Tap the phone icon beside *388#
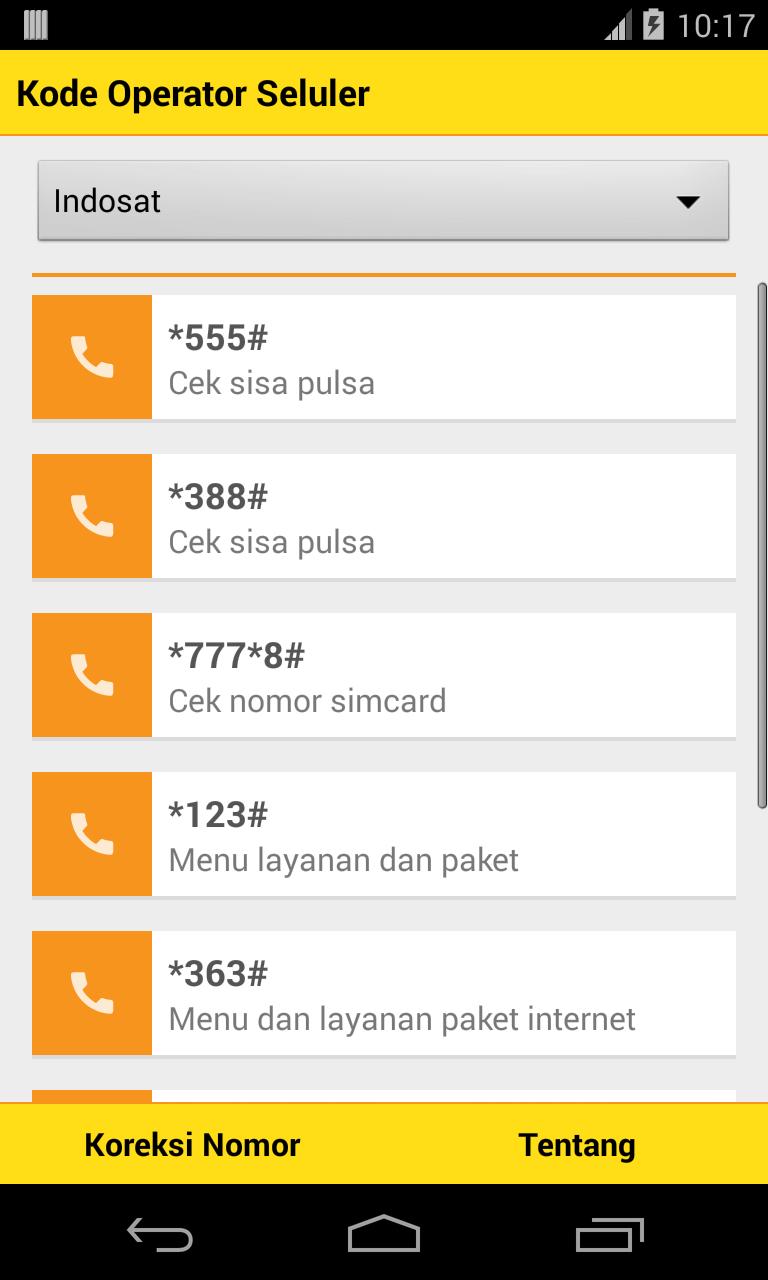The width and height of the screenshot is (768, 1280). [x=92, y=516]
